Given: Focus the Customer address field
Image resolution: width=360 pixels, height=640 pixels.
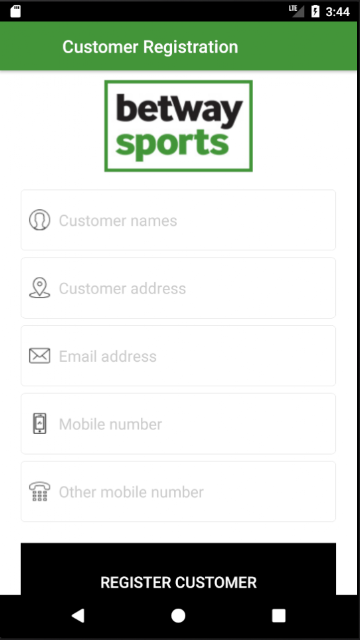Looking at the screenshot, I should [178, 288].
